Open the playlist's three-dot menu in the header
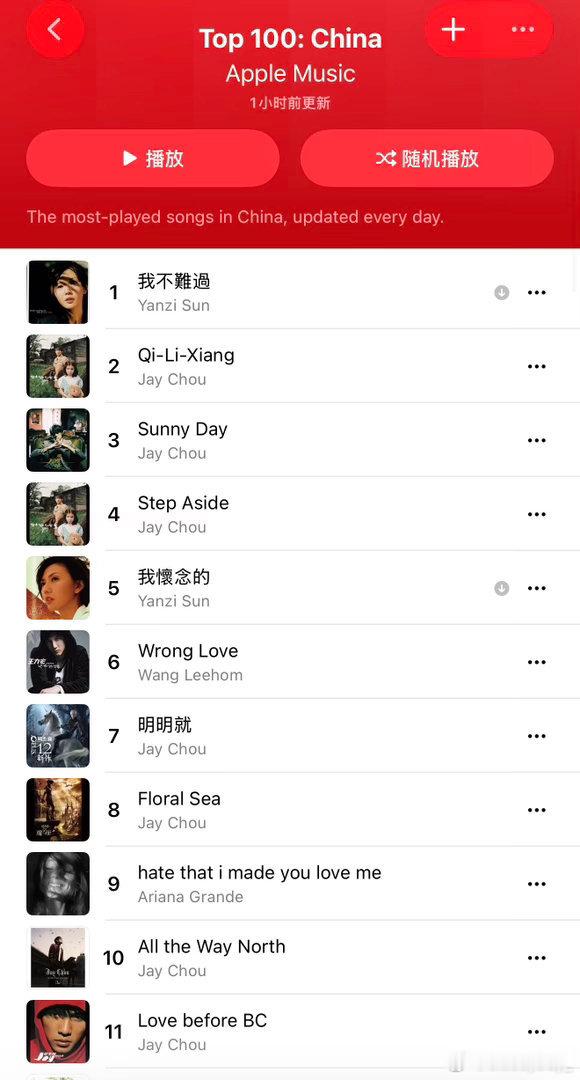The width and height of the screenshot is (580, 1080). point(523,30)
